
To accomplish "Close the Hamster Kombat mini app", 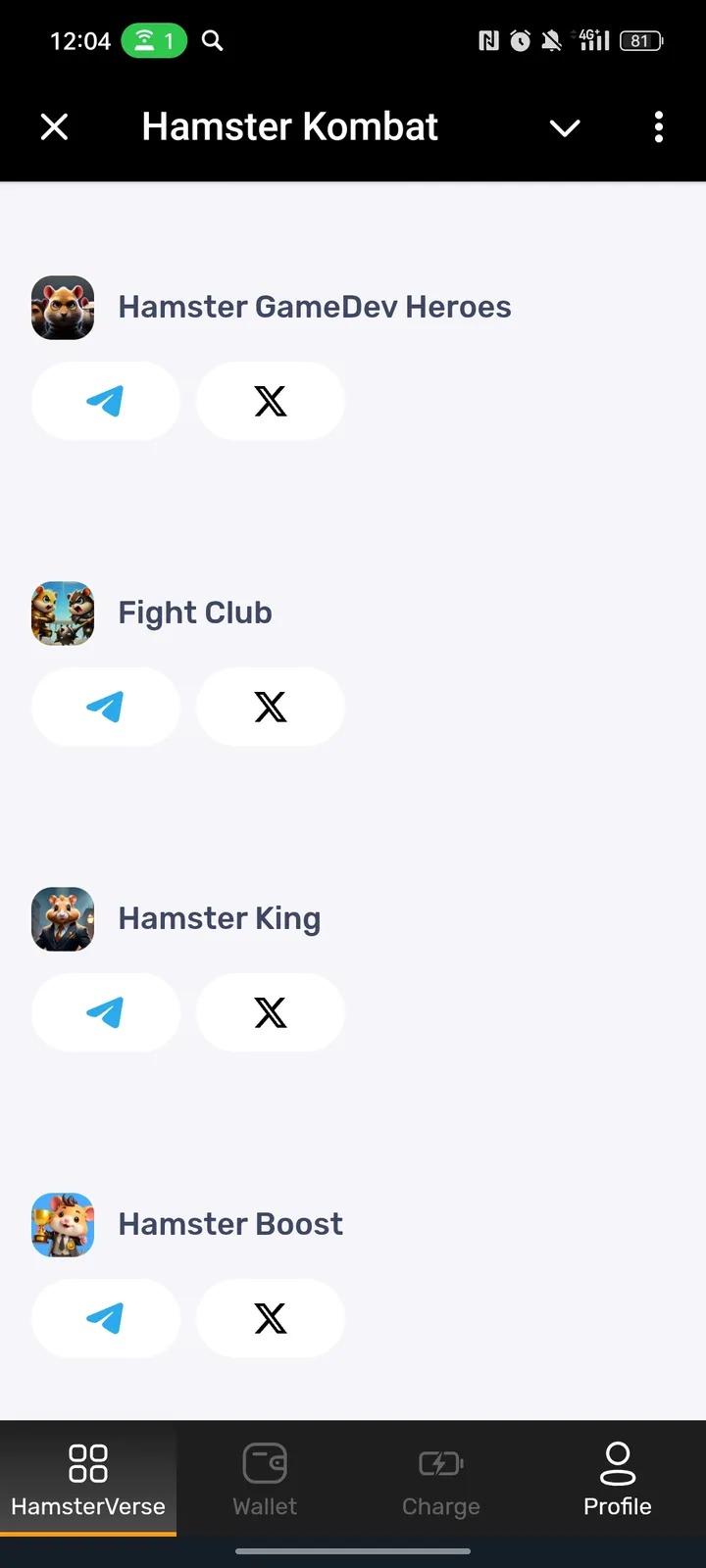I will [x=54, y=126].
